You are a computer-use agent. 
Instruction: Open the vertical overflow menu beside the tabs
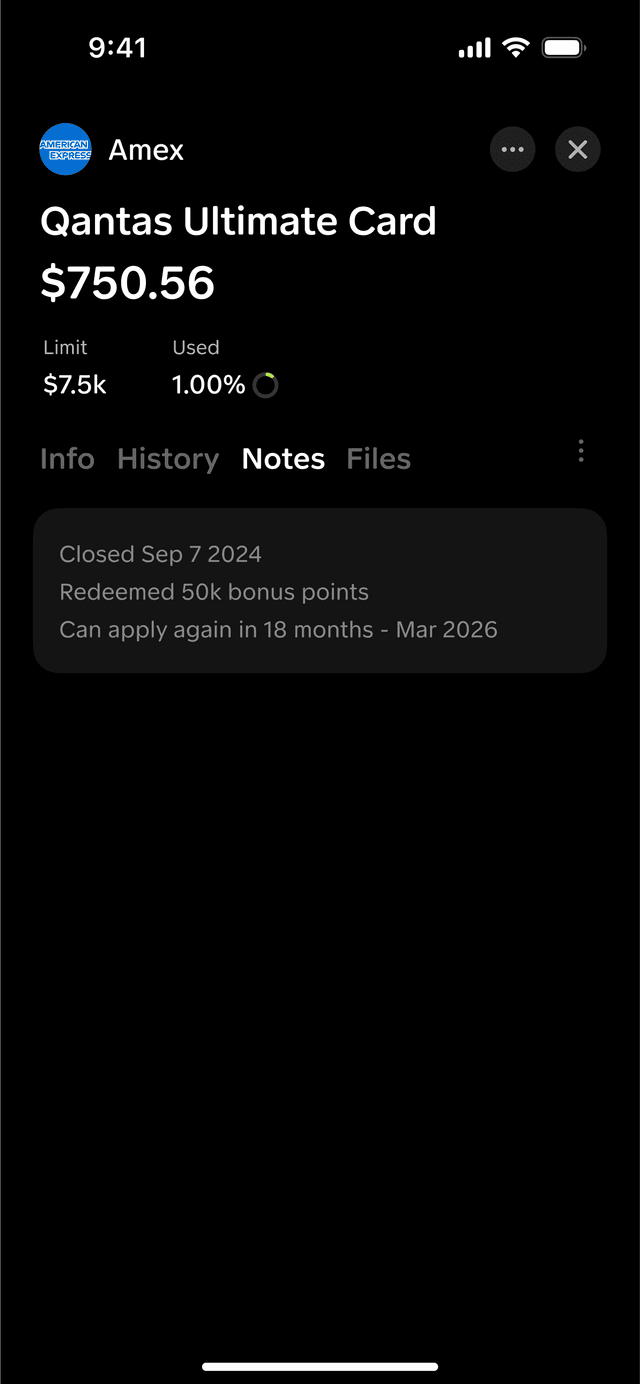[581, 451]
